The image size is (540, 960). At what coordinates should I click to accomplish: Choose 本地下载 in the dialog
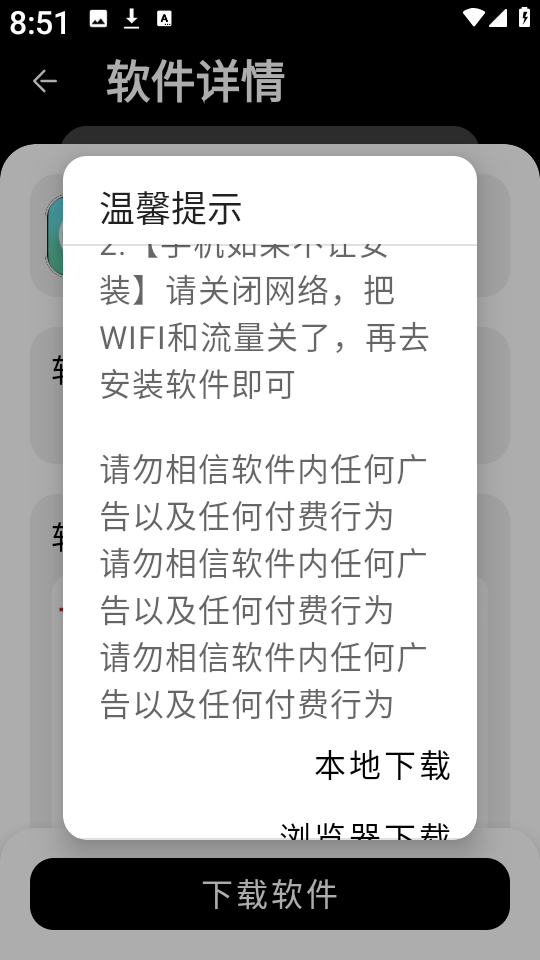[x=383, y=766]
